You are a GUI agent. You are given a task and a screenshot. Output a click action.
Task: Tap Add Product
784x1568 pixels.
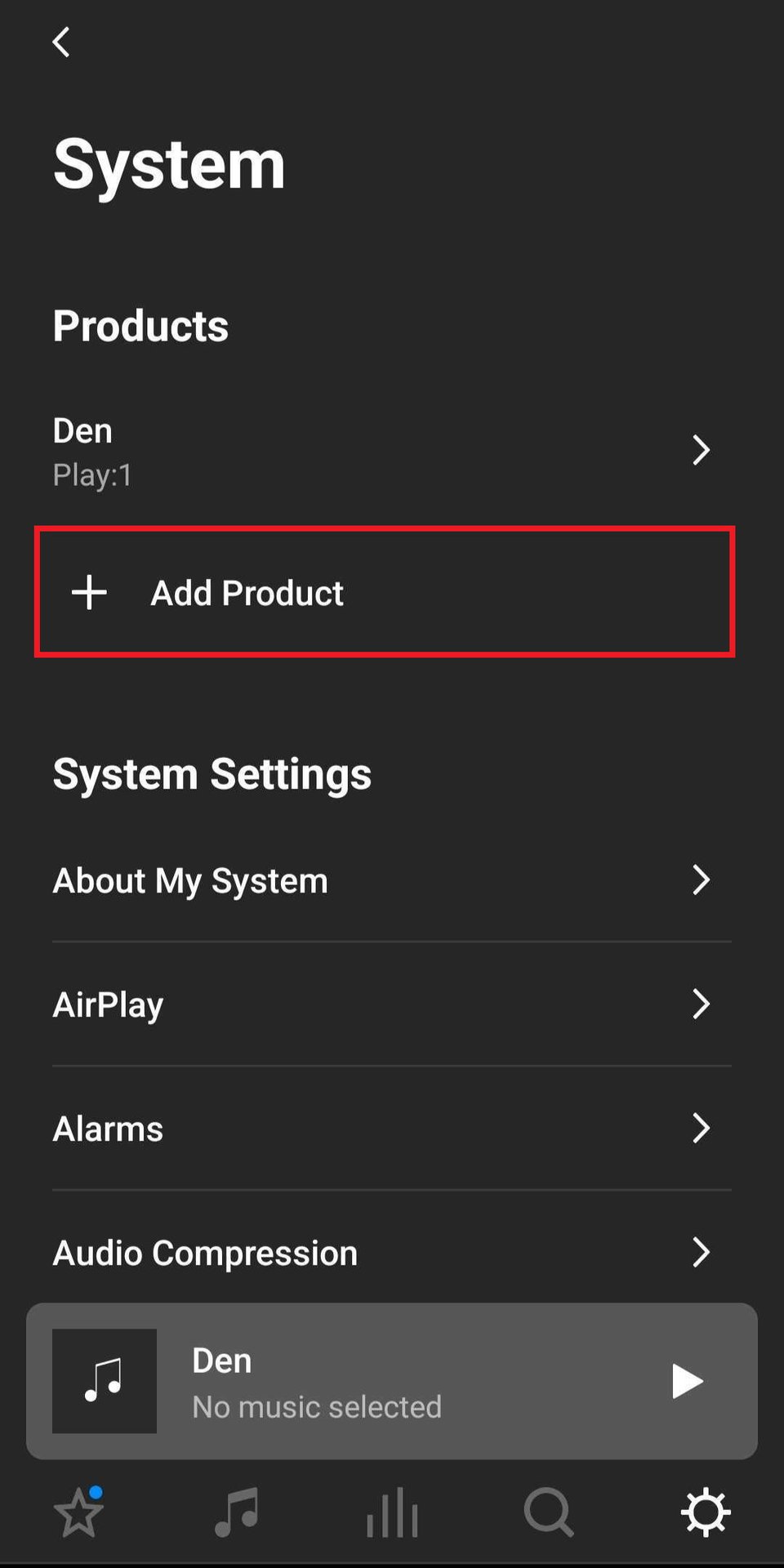click(384, 593)
